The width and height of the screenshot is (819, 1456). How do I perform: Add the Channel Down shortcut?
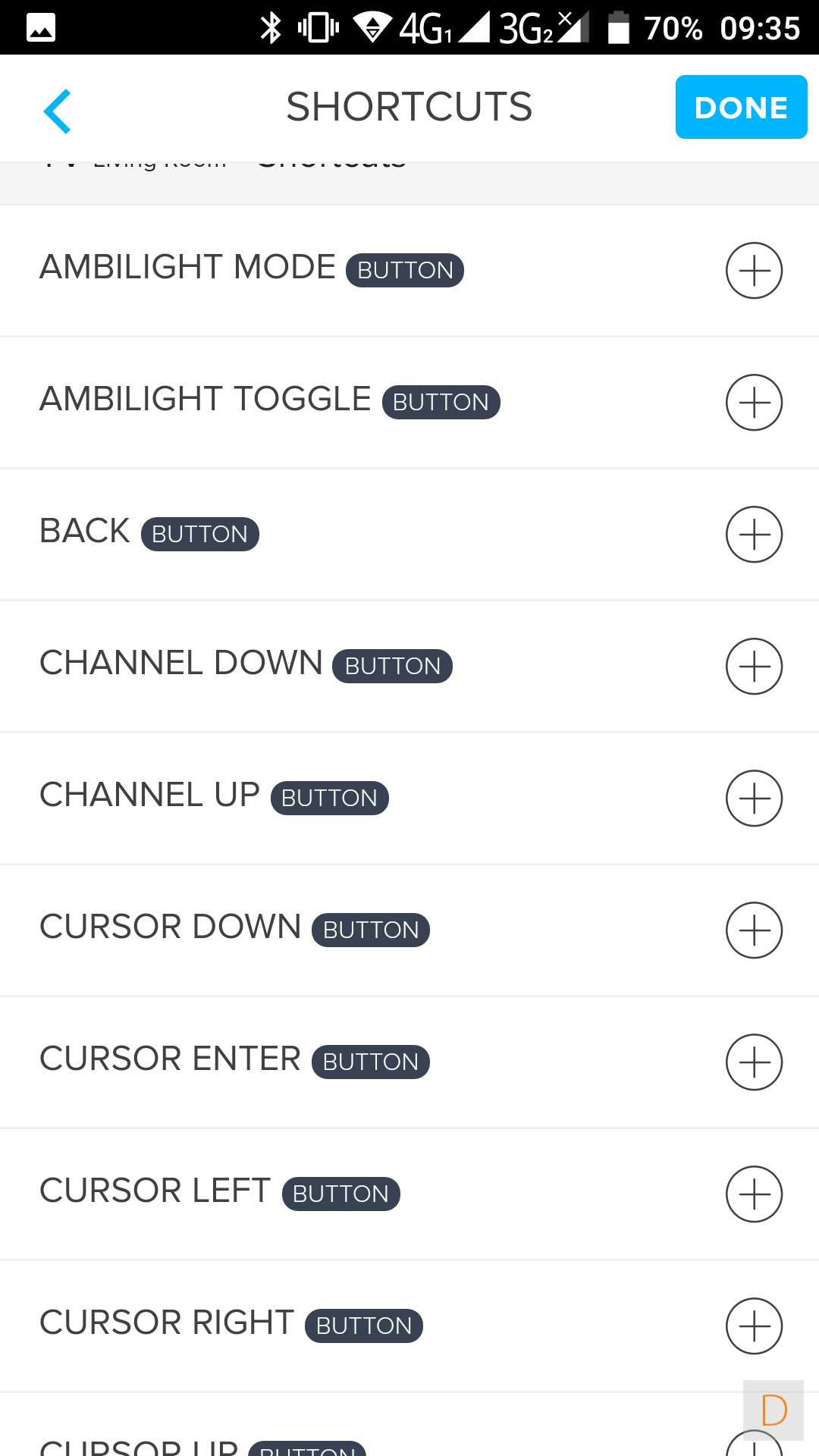(754, 667)
